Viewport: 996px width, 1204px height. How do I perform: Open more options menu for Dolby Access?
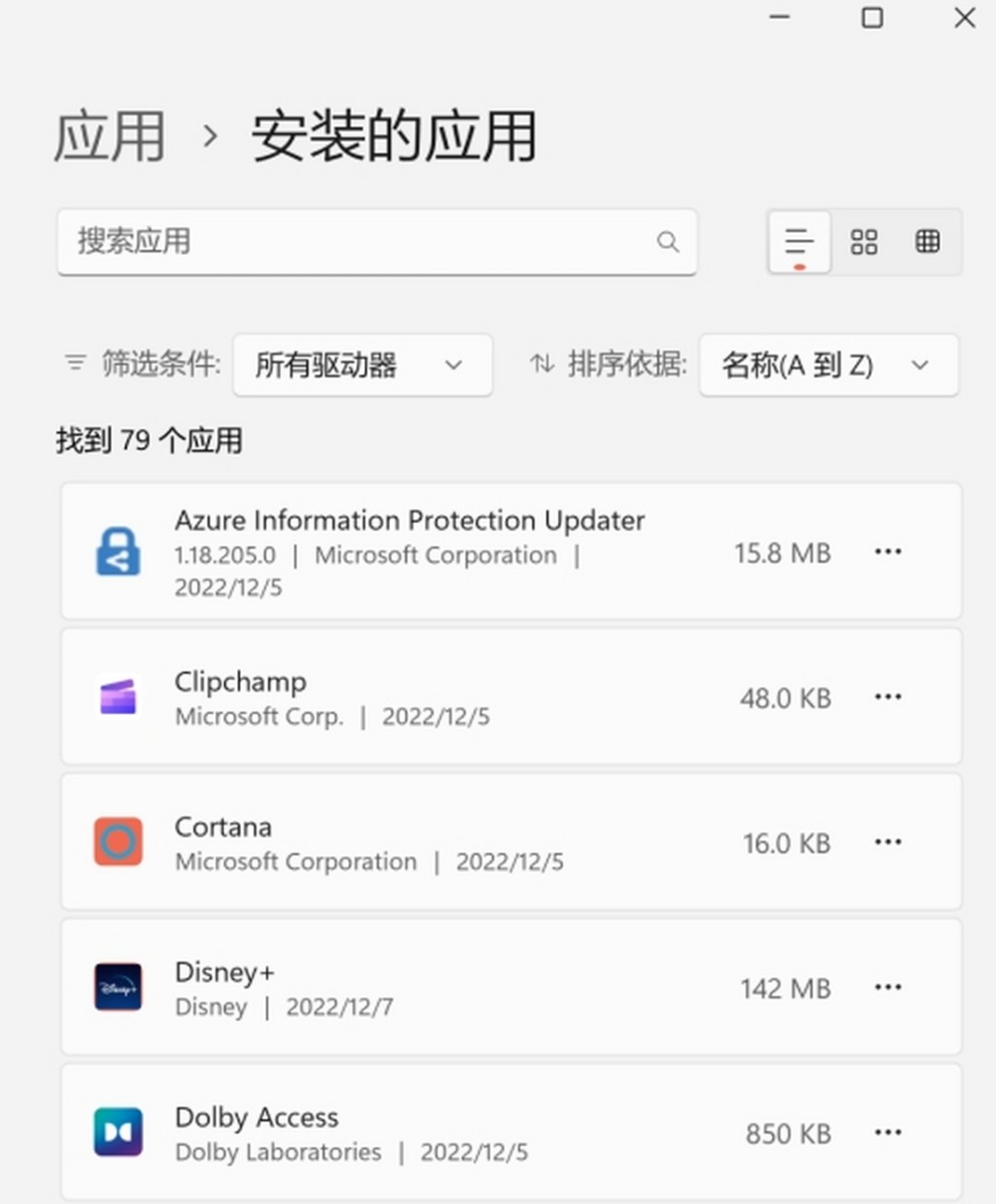887,1131
